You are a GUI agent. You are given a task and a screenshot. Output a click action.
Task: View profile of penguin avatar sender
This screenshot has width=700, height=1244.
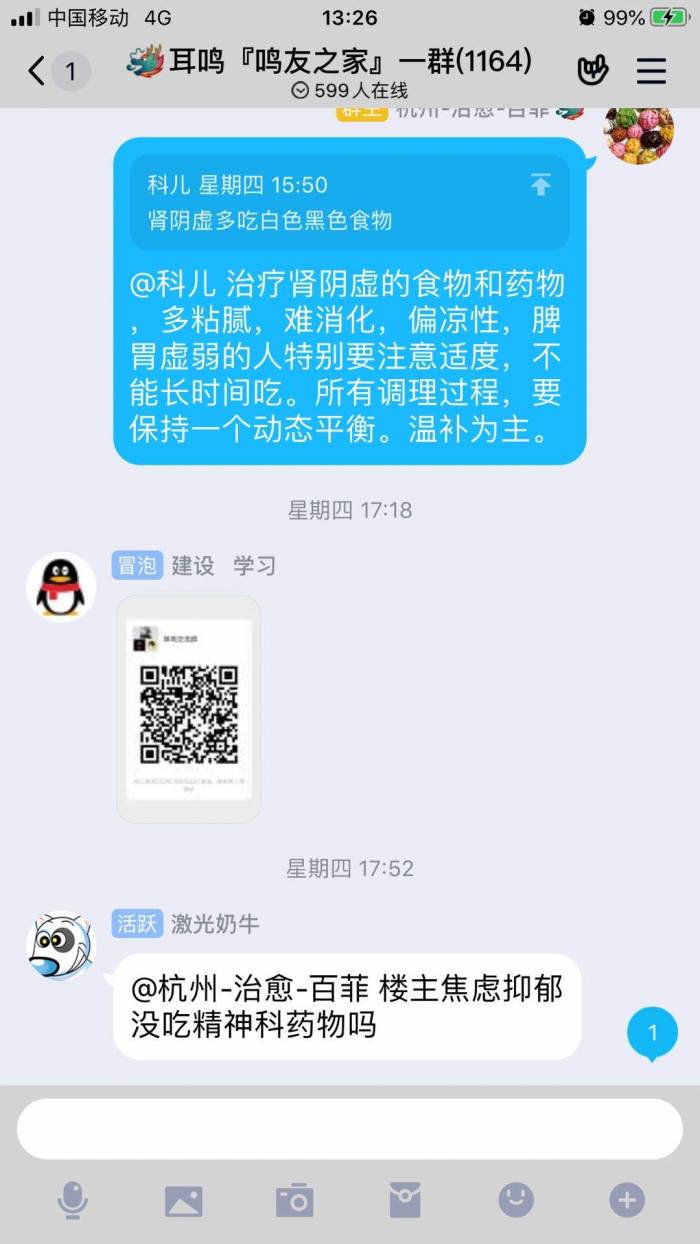pyautogui.click(x=60, y=586)
